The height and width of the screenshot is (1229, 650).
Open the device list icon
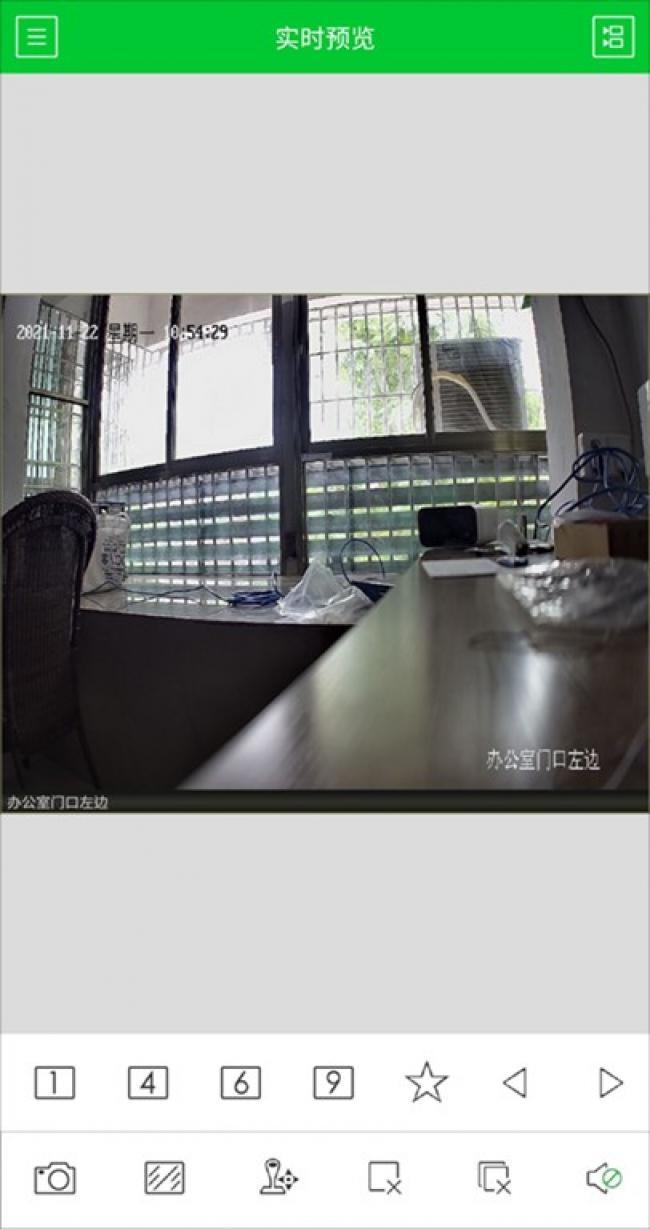pyautogui.click(x=613, y=37)
